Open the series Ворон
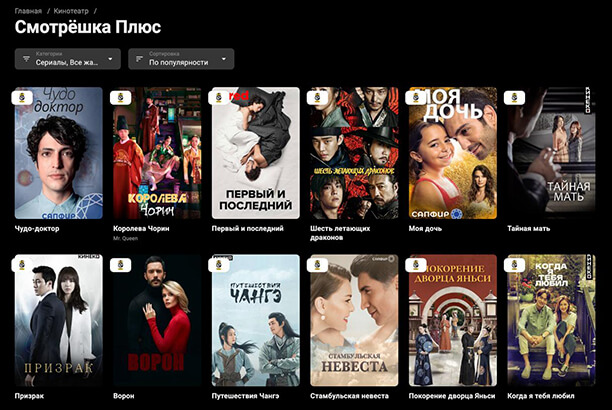 tap(156, 320)
